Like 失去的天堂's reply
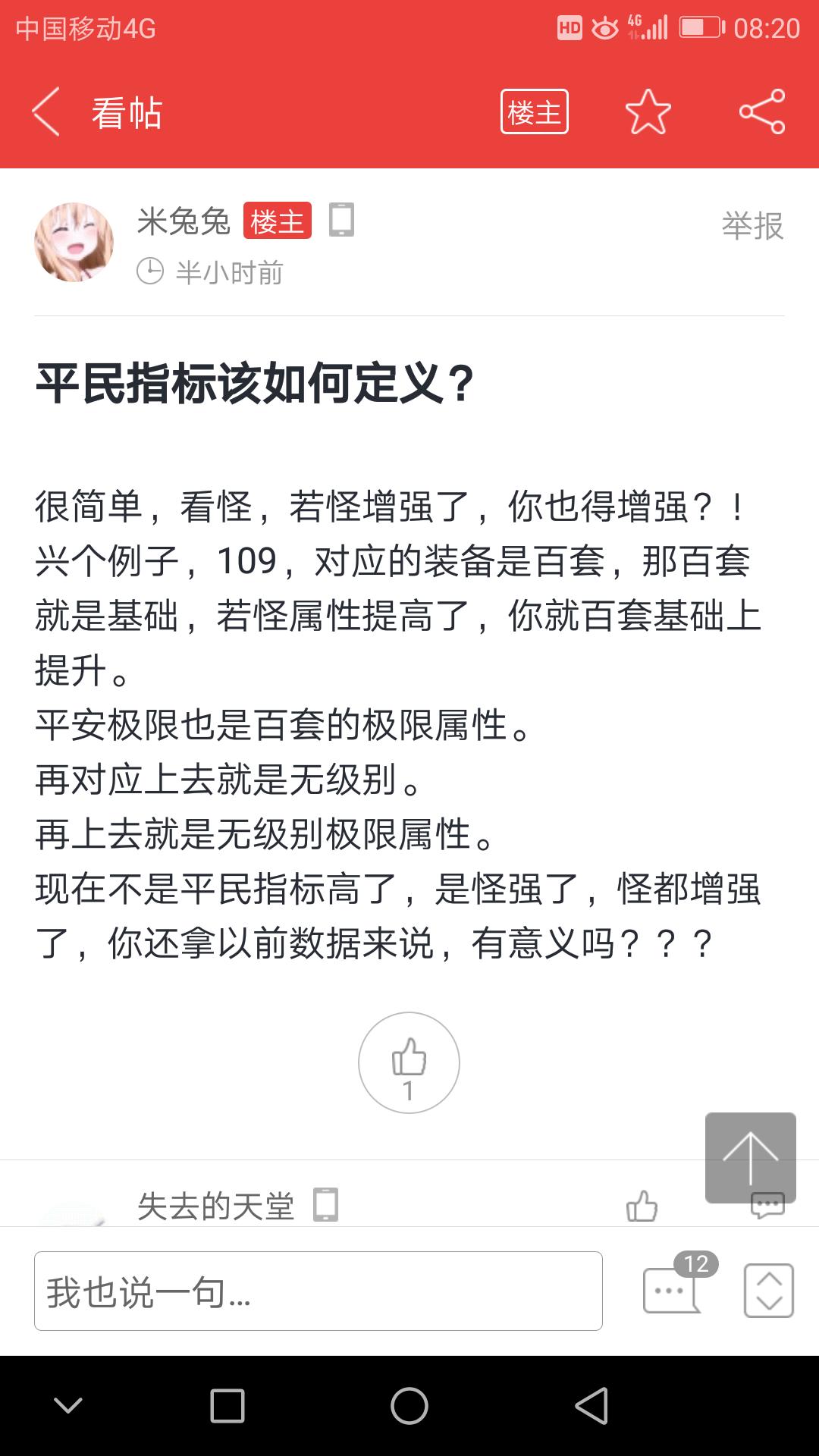The image size is (819, 1456). coord(642,1205)
